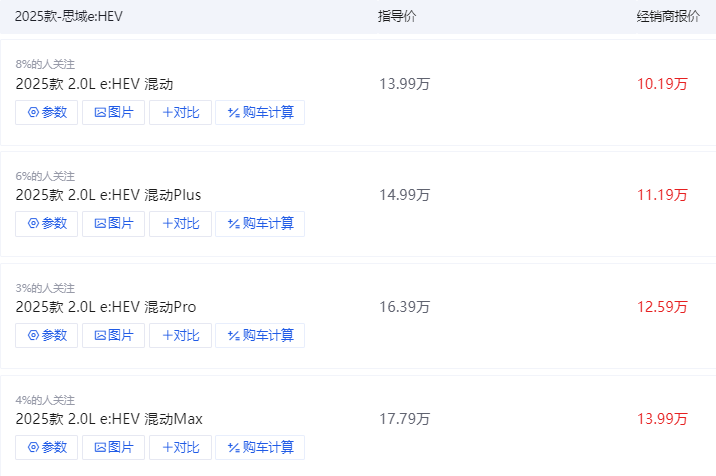Open 购车计算 for 混动Max
The width and height of the screenshot is (716, 476).
tap(260, 447)
